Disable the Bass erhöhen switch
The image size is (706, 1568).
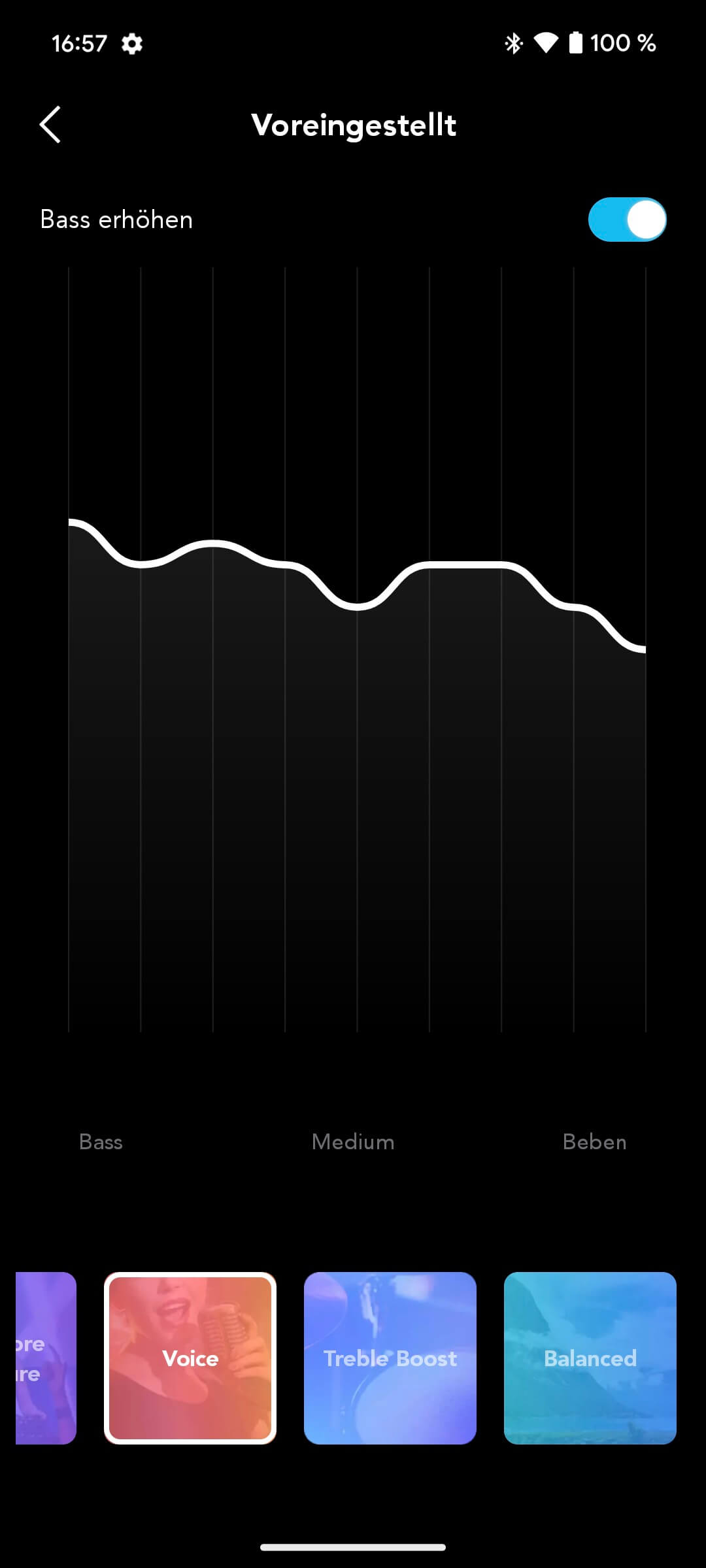[x=627, y=220]
